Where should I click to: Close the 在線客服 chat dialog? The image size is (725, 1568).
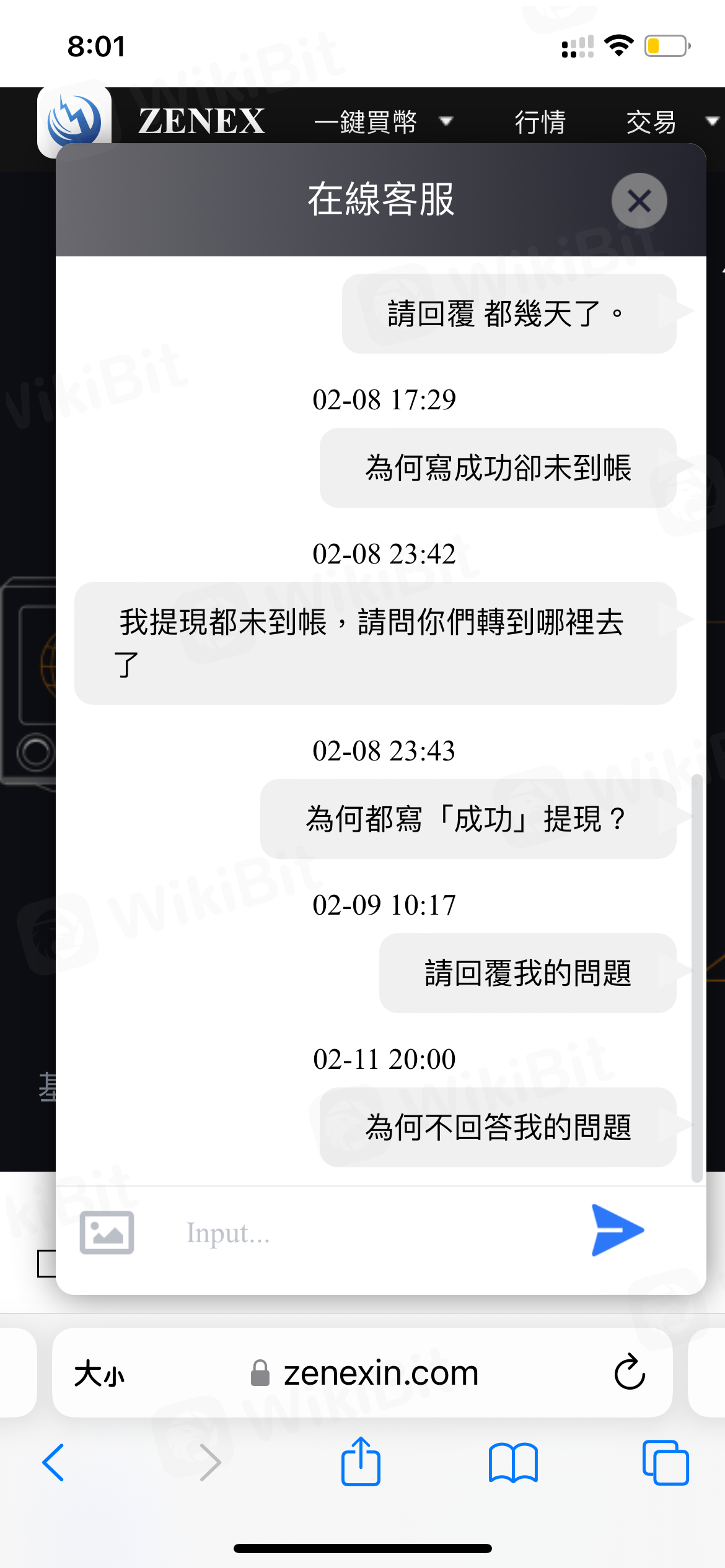pos(639,201)
